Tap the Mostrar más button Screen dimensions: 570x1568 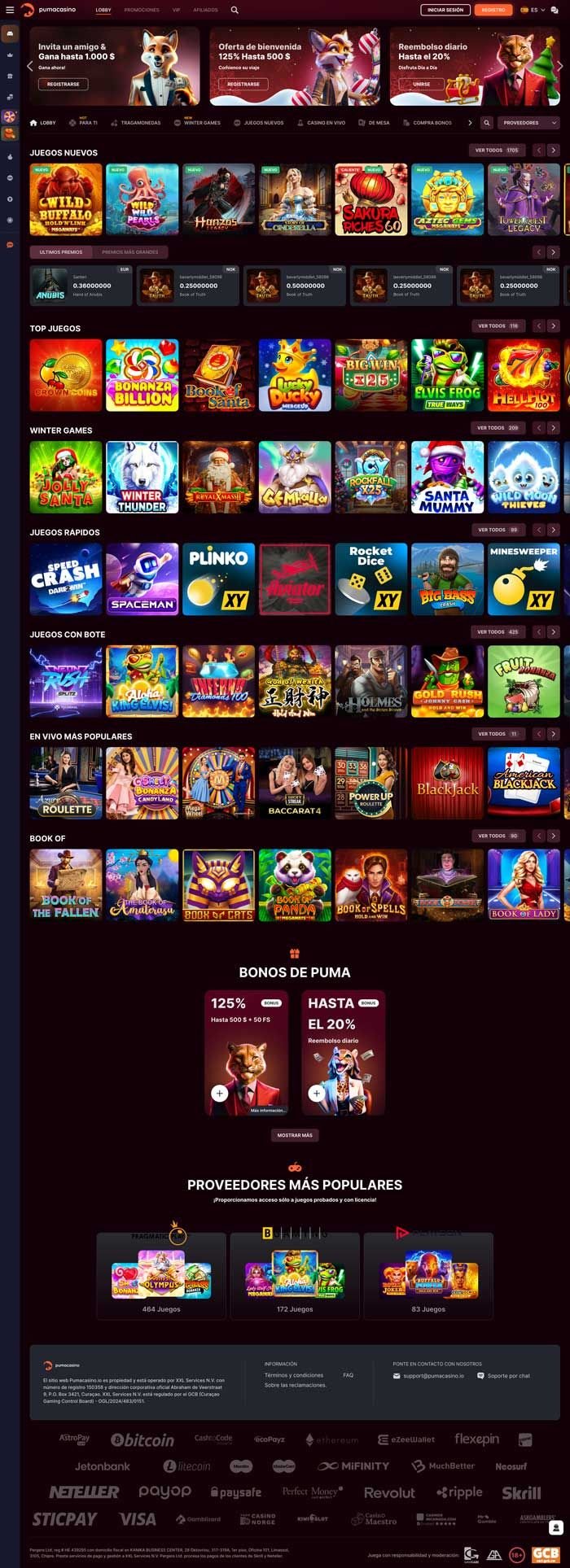[295, 1135]
